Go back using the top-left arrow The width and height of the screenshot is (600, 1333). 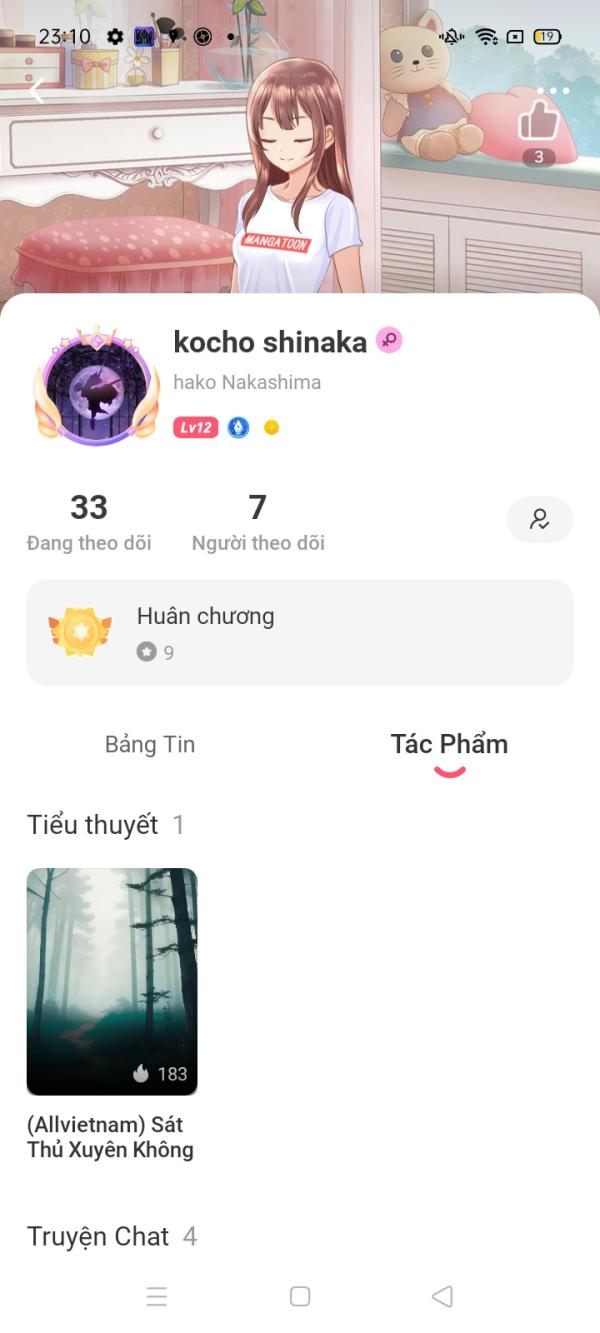coord(37,91)
